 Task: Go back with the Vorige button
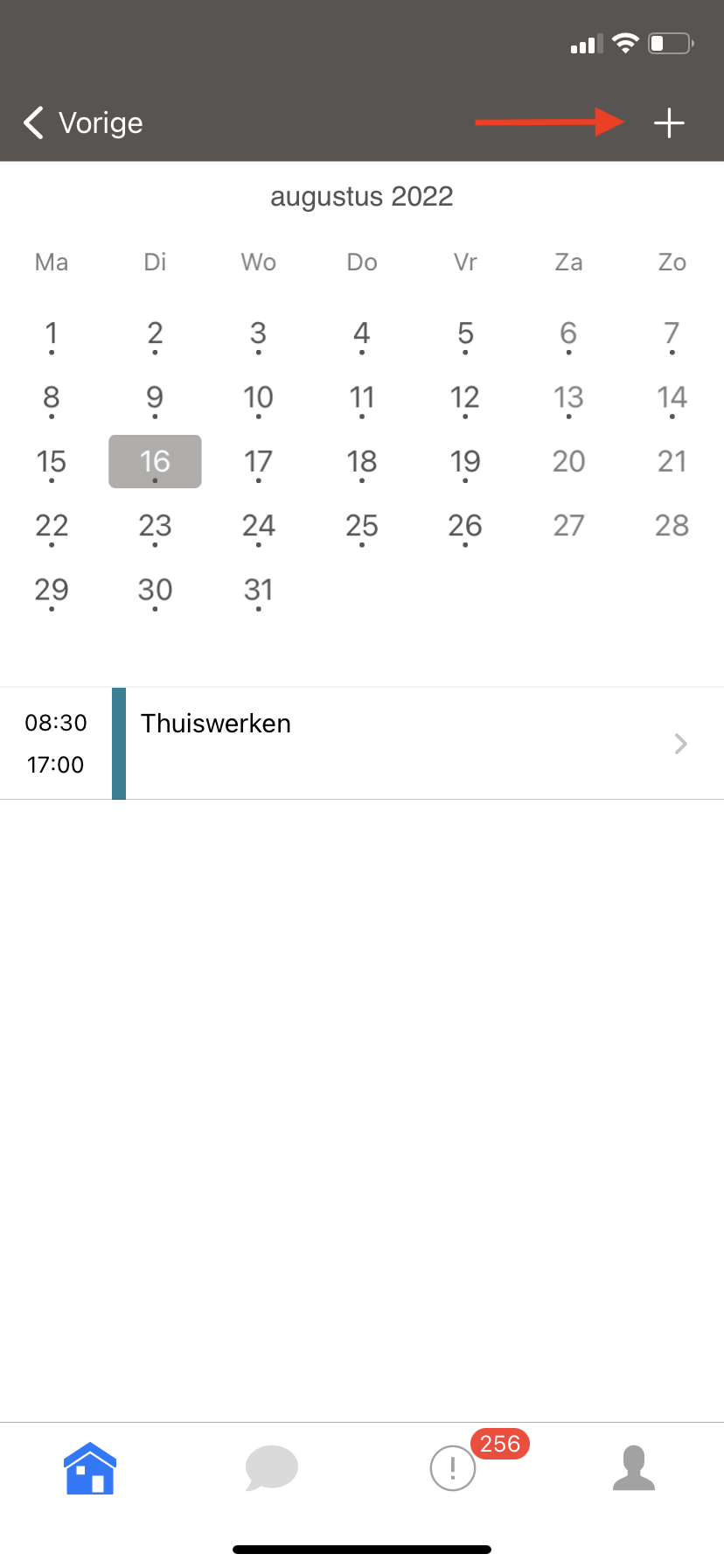(x=83, y=123)
